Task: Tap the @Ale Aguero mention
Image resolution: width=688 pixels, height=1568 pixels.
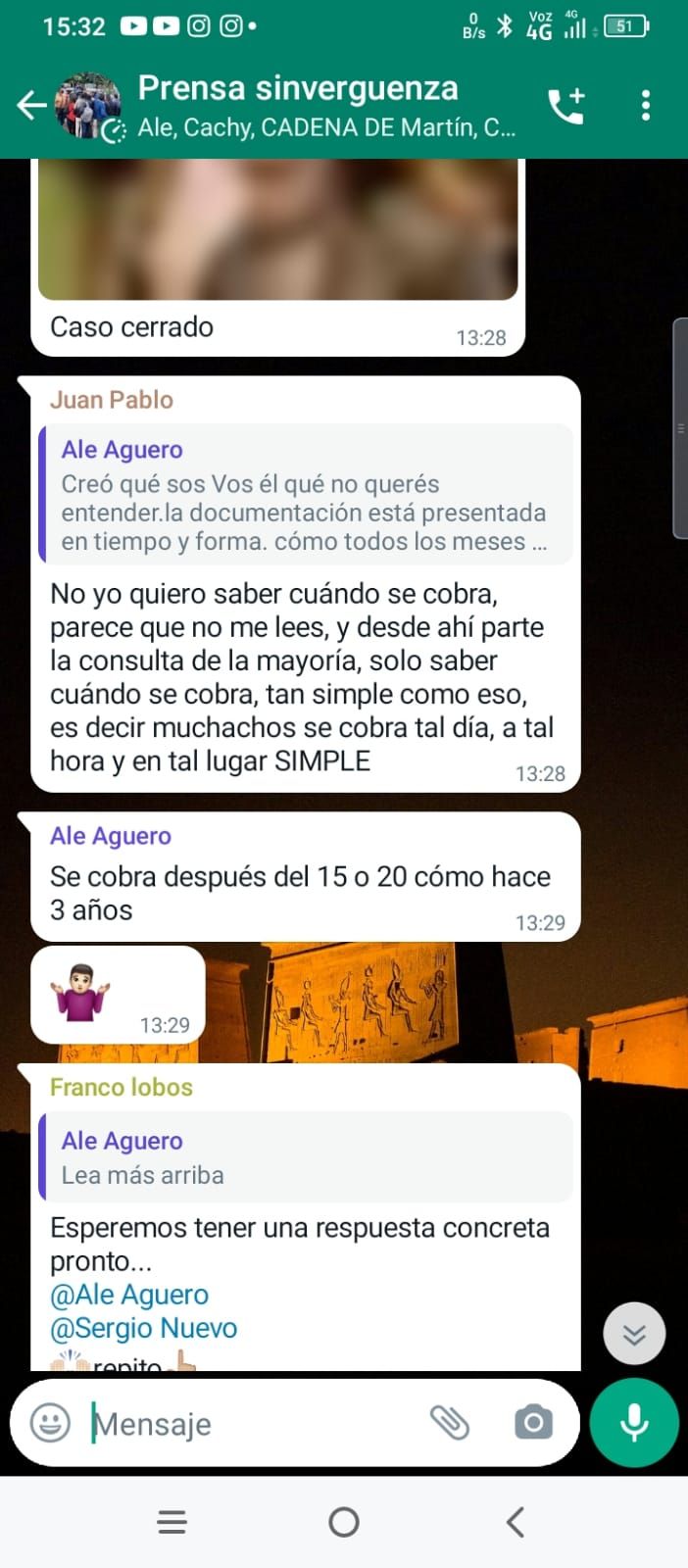Action: [x=129, y=1295]
